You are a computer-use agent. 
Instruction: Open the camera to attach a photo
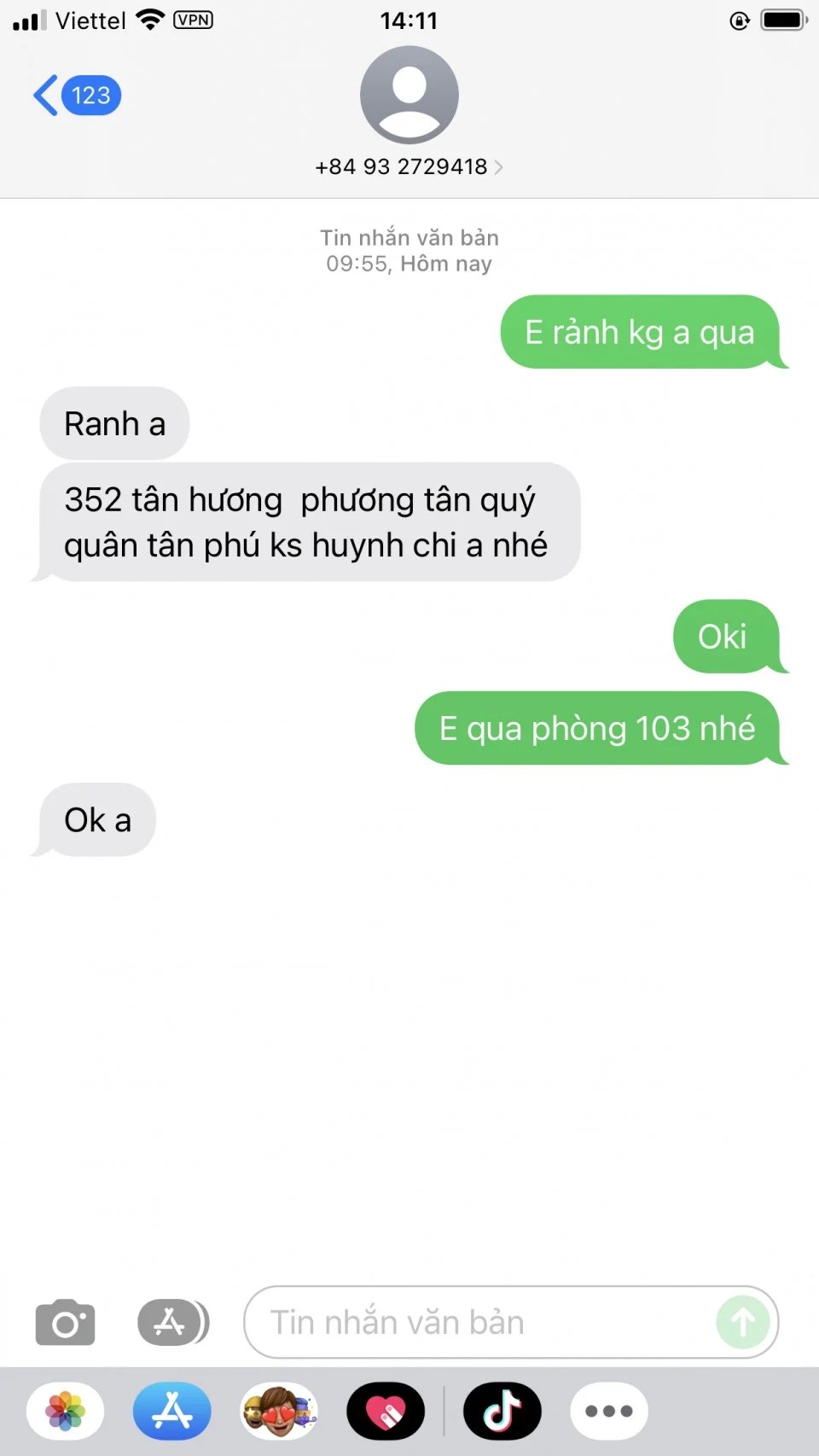(65, 1322)
